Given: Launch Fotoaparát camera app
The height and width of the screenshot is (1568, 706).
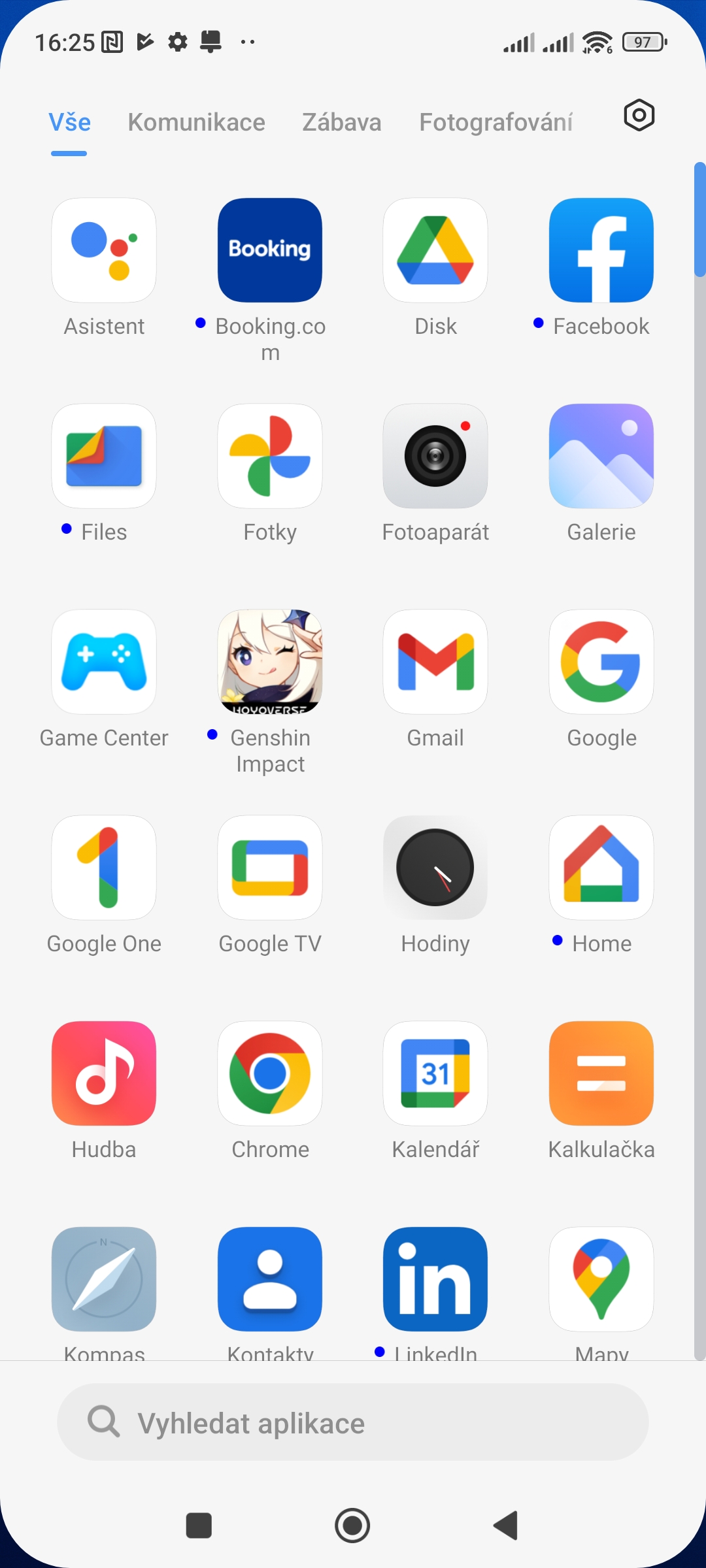Looking at the screenshot, I should point(435,456).
